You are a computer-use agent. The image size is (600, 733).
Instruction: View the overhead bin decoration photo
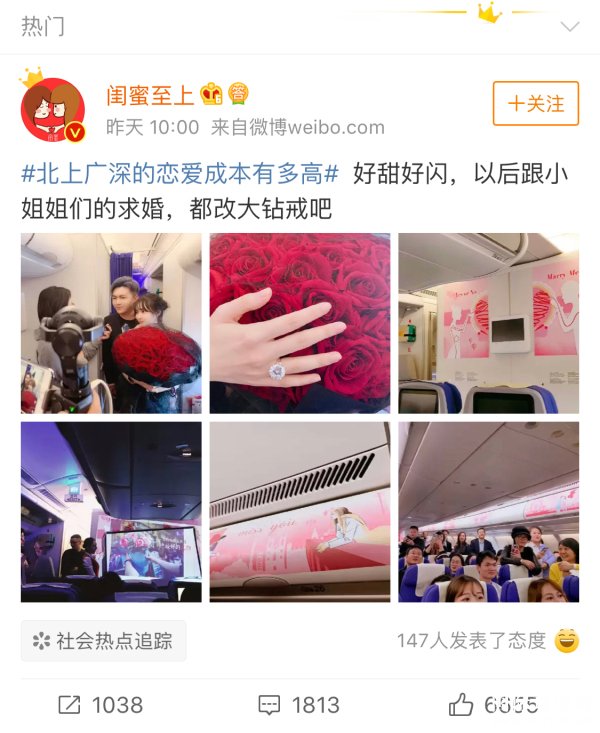(300, 512)
